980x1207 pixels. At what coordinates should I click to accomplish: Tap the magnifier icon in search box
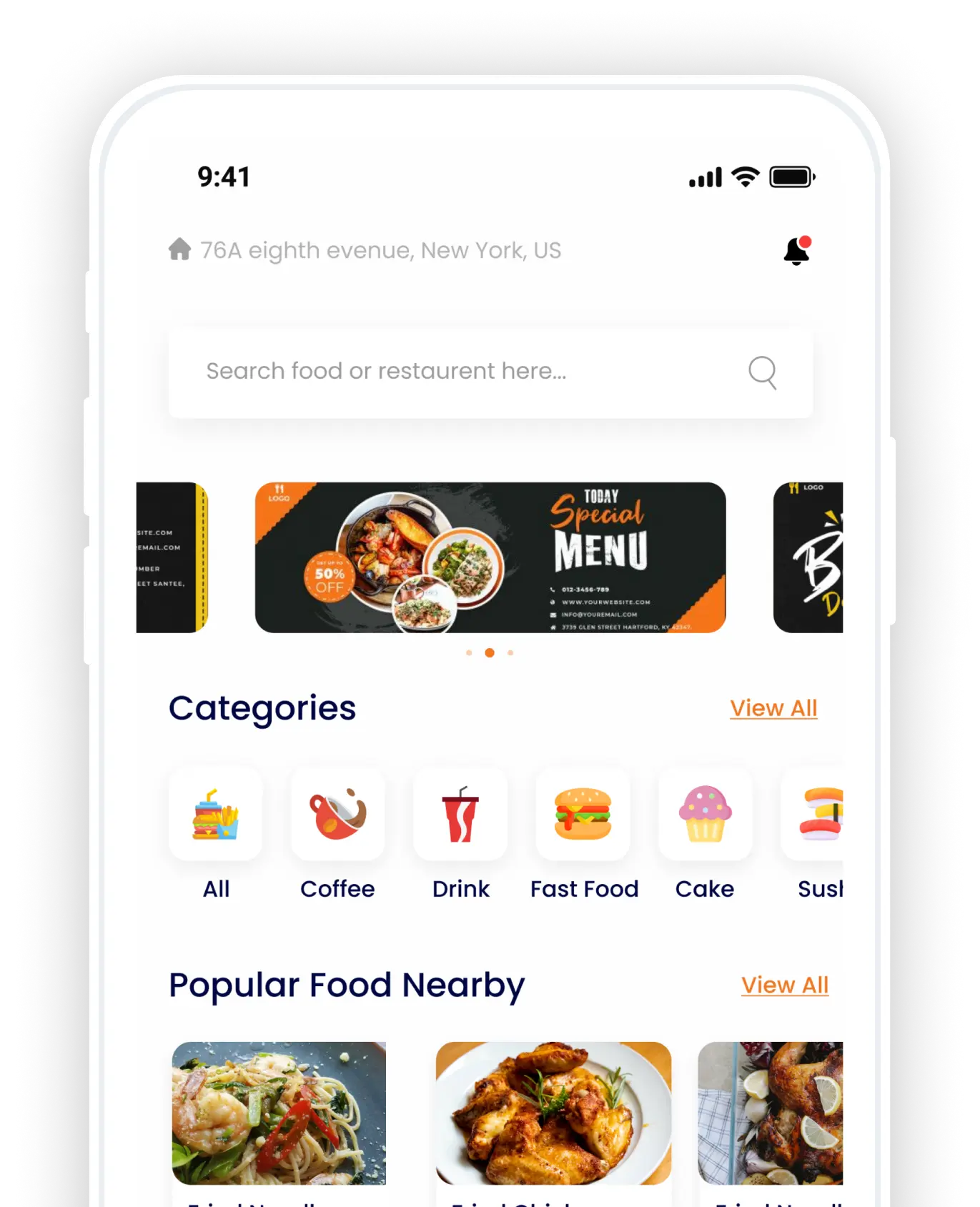(x=762, y=372)
